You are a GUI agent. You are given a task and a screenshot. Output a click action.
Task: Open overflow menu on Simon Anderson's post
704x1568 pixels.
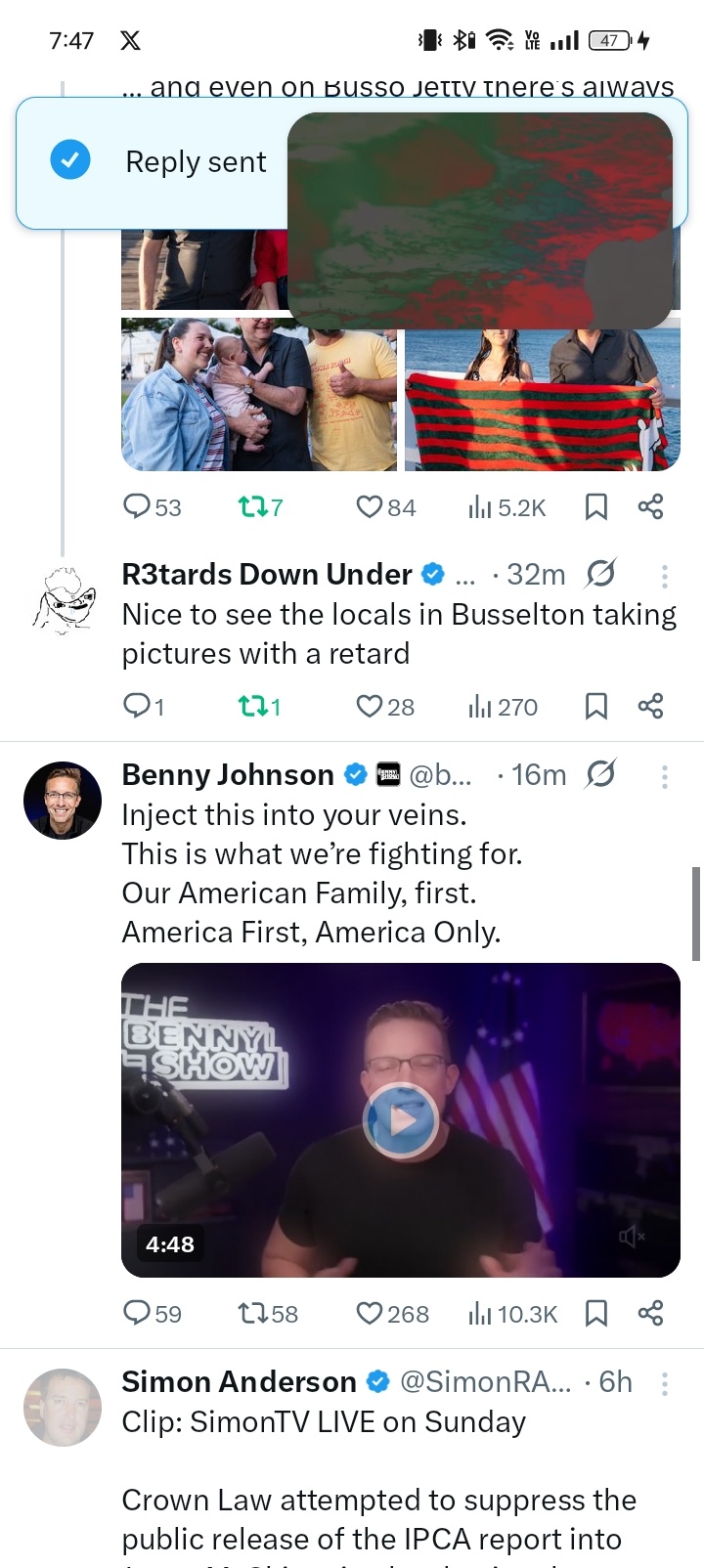665,1383
